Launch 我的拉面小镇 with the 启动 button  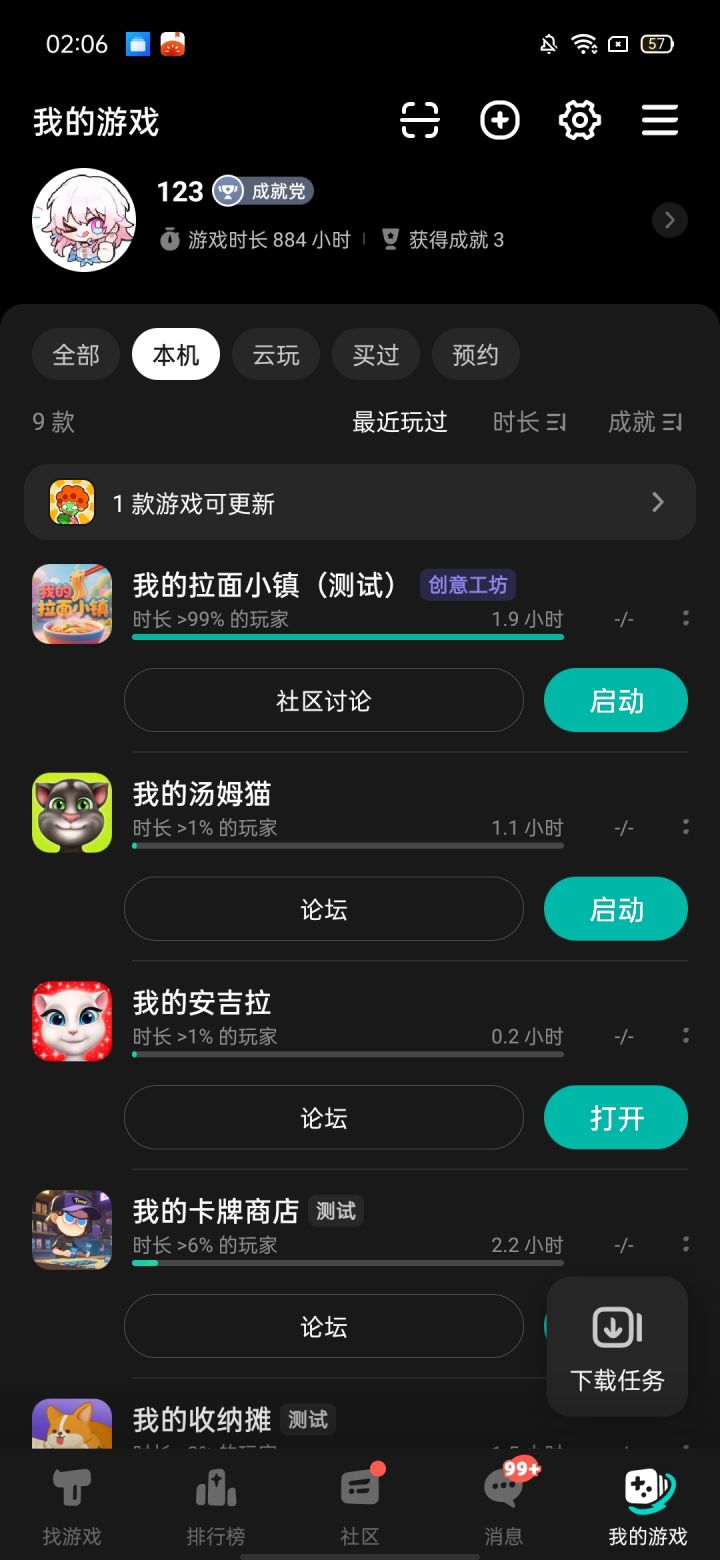point(616,700)
